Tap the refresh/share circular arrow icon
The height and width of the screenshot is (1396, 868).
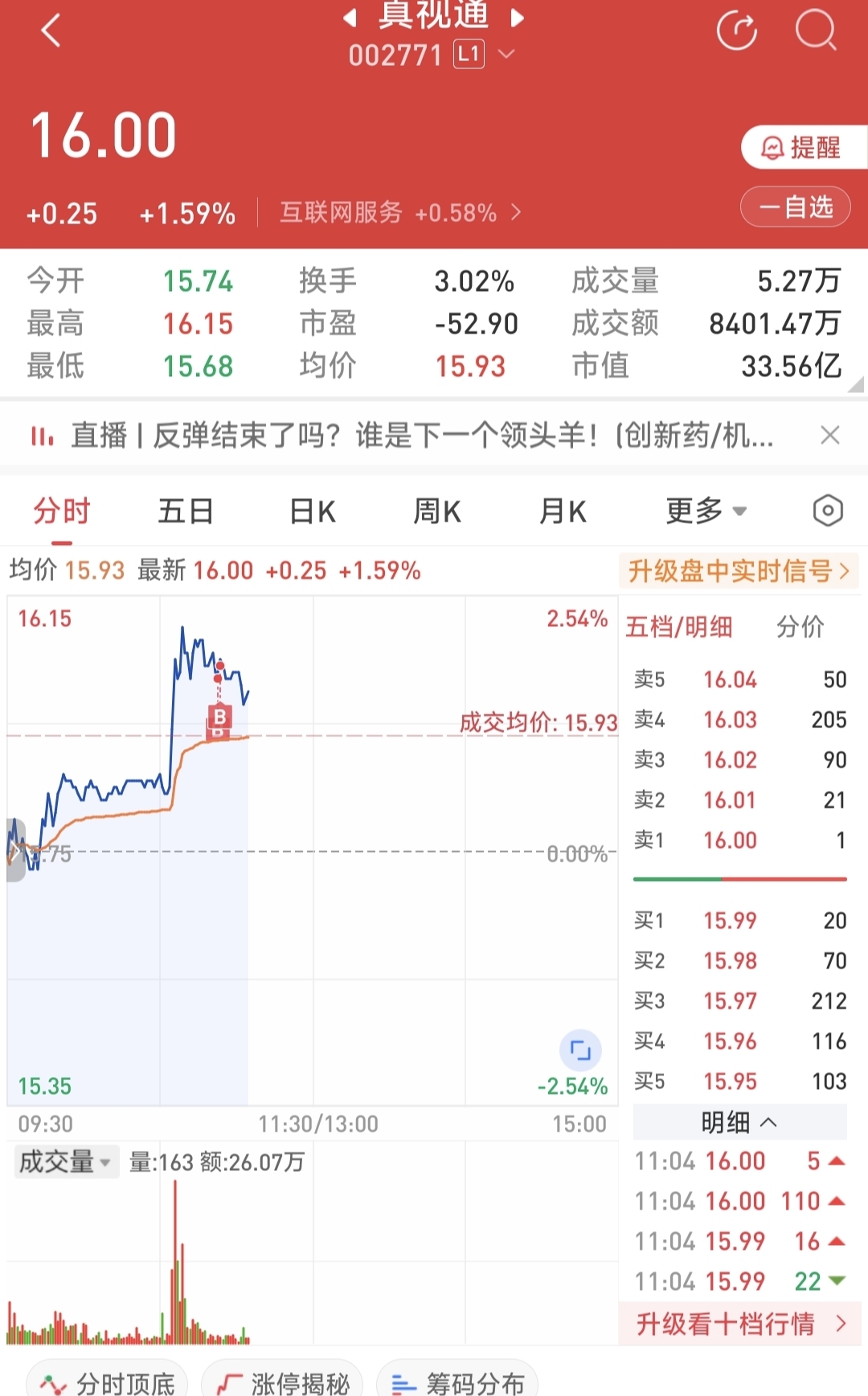tap(737, 31)
